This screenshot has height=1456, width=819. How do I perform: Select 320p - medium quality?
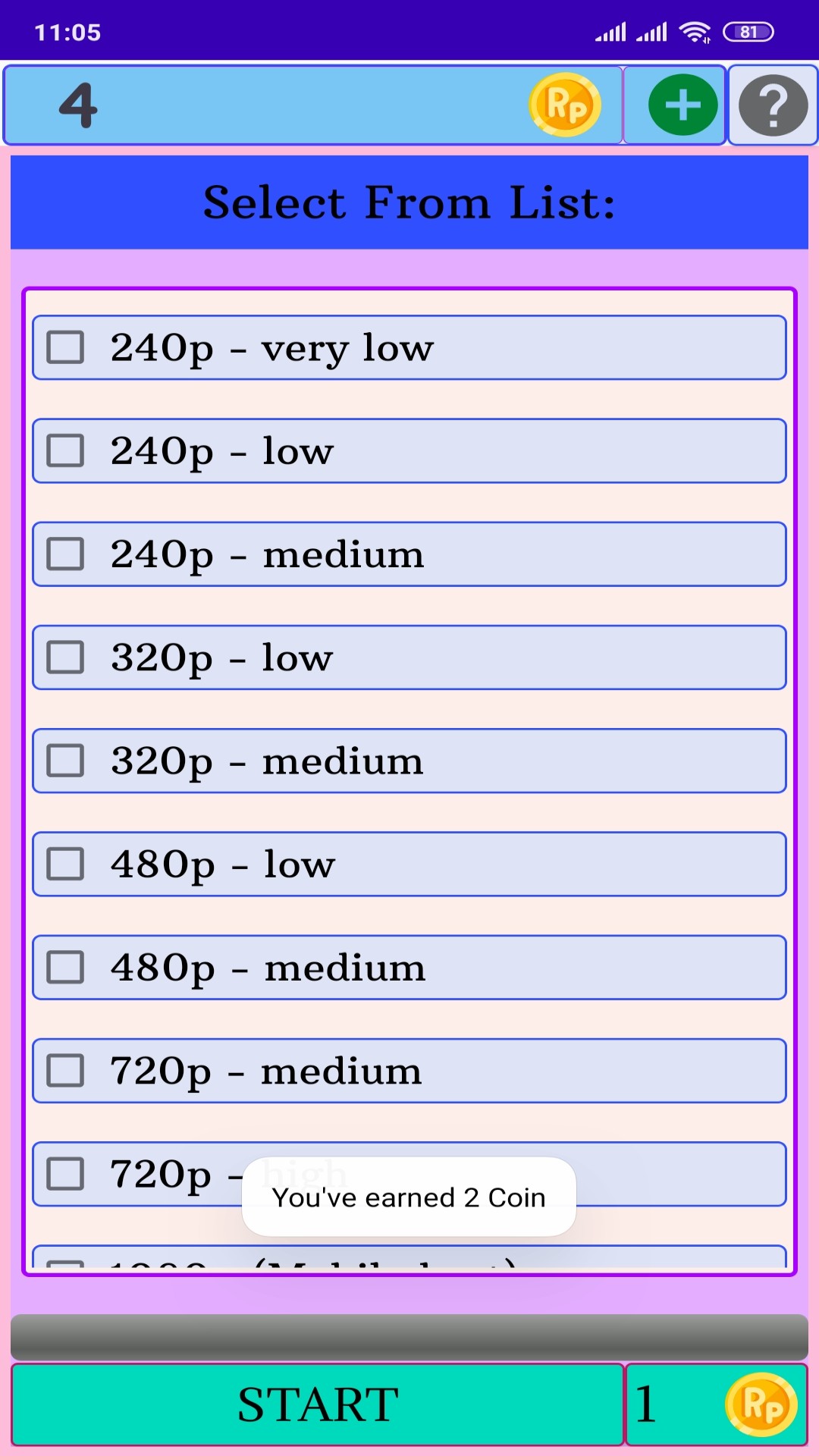click(66, 761)
